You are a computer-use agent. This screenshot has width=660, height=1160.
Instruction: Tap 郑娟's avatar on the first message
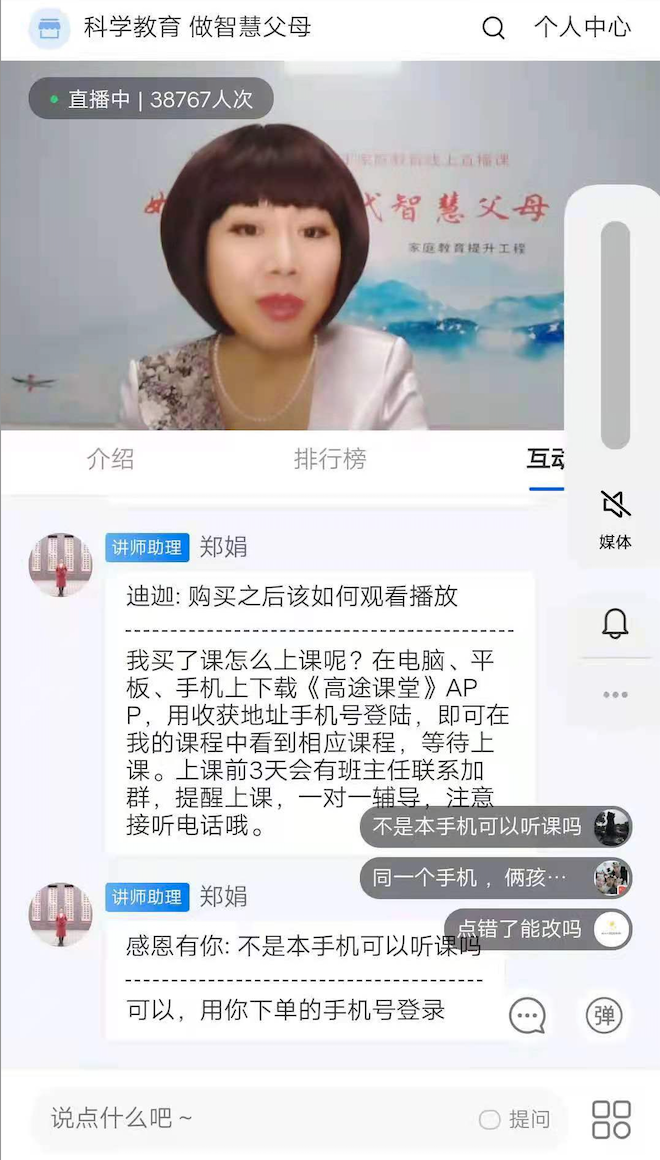click(61, 565)
